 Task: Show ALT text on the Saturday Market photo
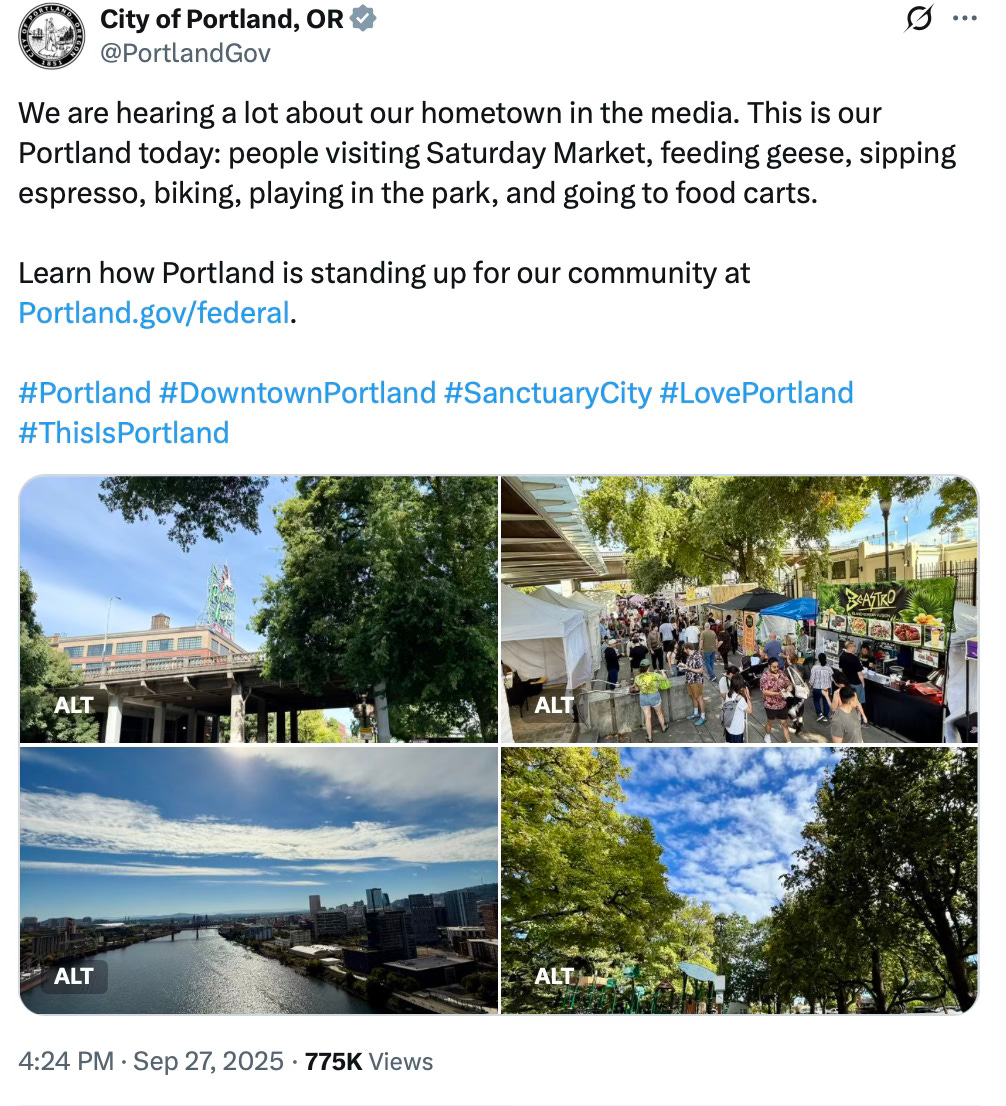click(x=554, y=706)
